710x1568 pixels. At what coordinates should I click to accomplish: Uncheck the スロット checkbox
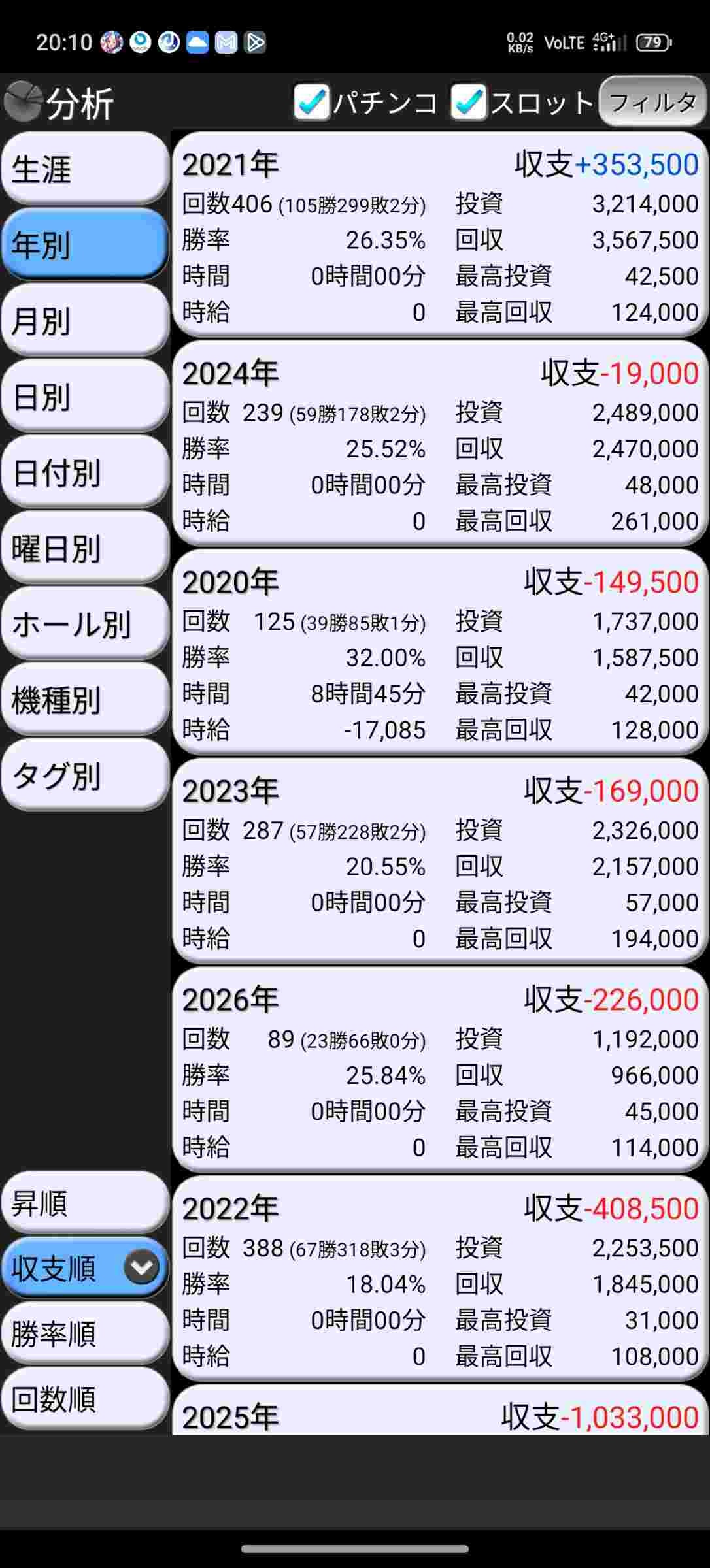click(468, 102)
